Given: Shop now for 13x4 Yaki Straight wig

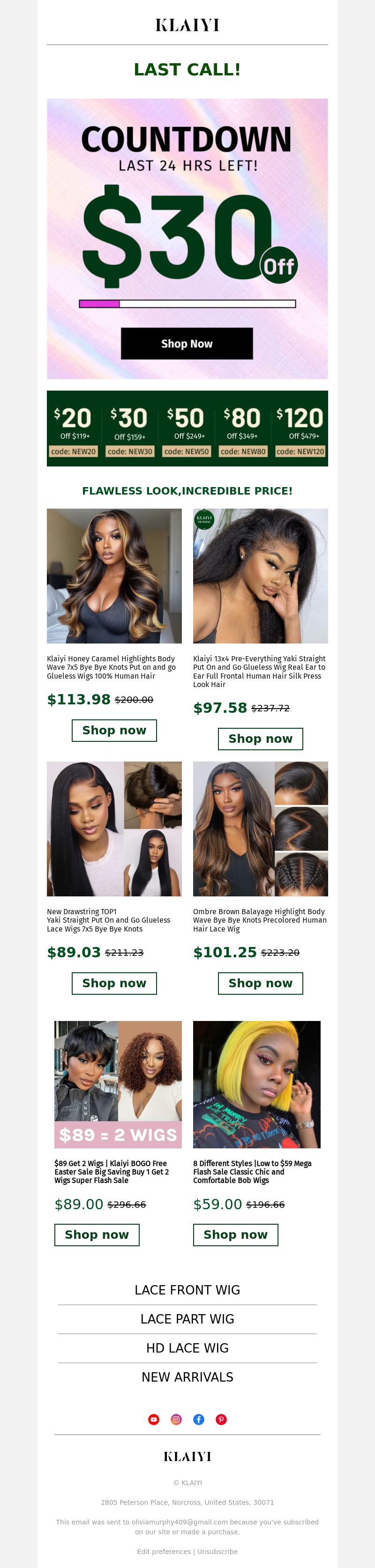Looking at the screenshot, I should coord(260,739).
